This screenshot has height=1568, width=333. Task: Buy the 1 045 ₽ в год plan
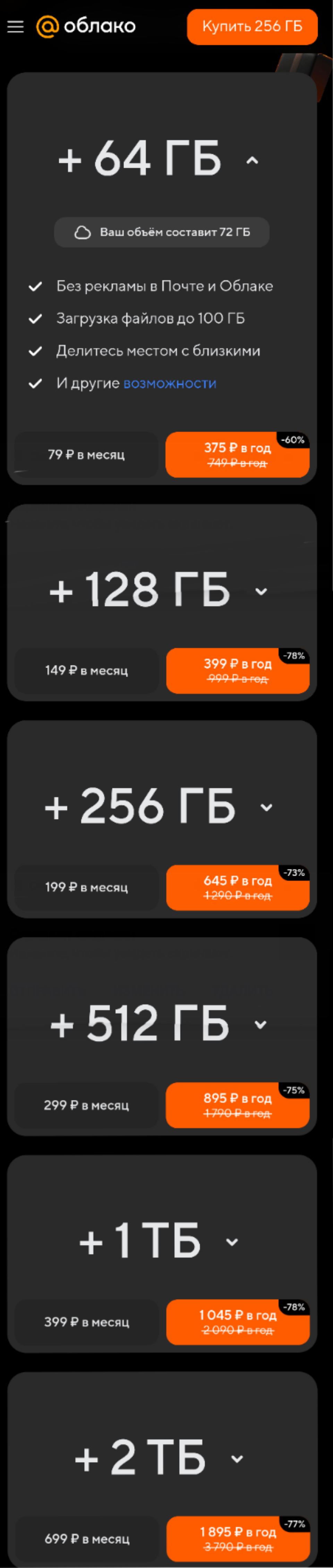coord(237,1321)
